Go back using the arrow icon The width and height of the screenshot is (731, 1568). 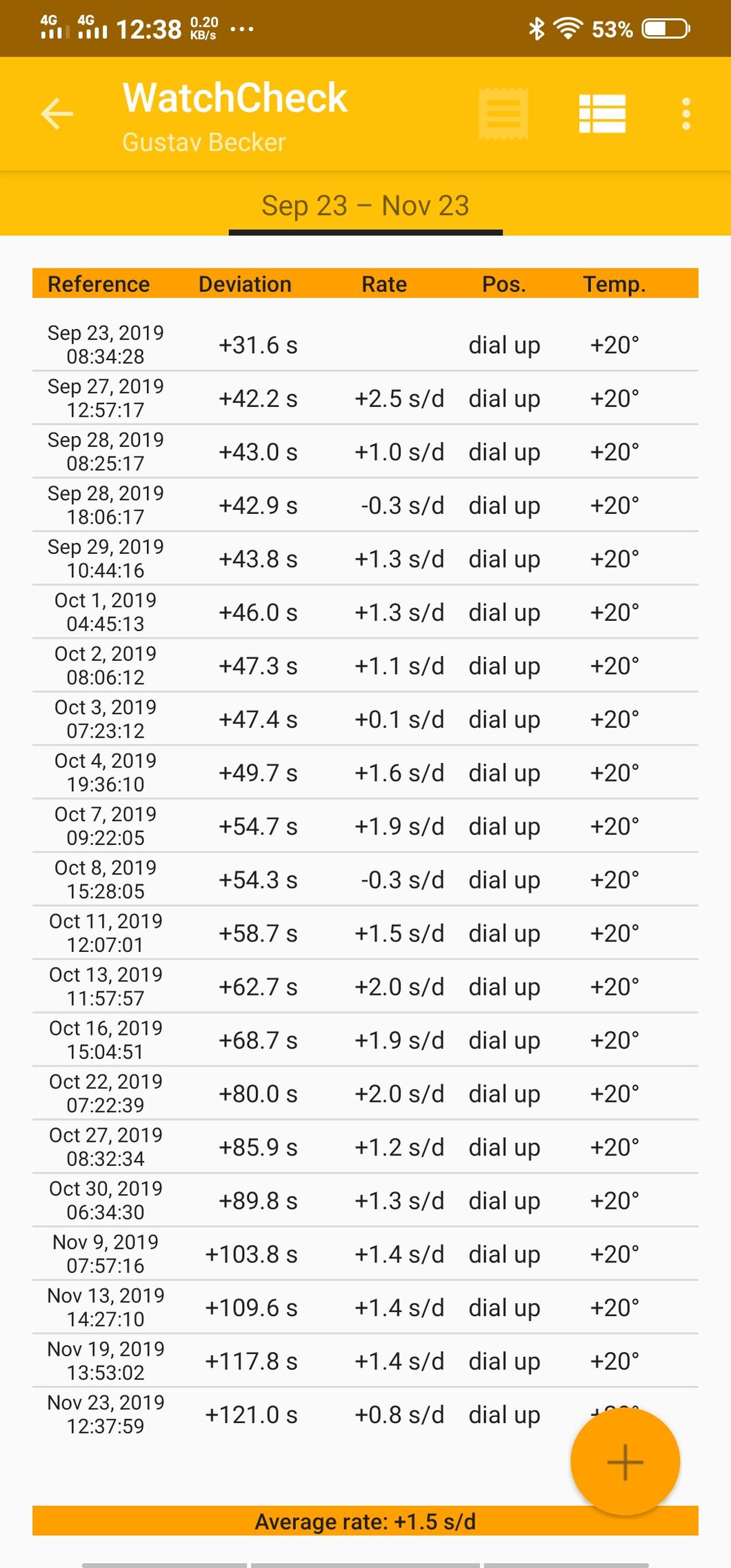(x=57, y=114)
